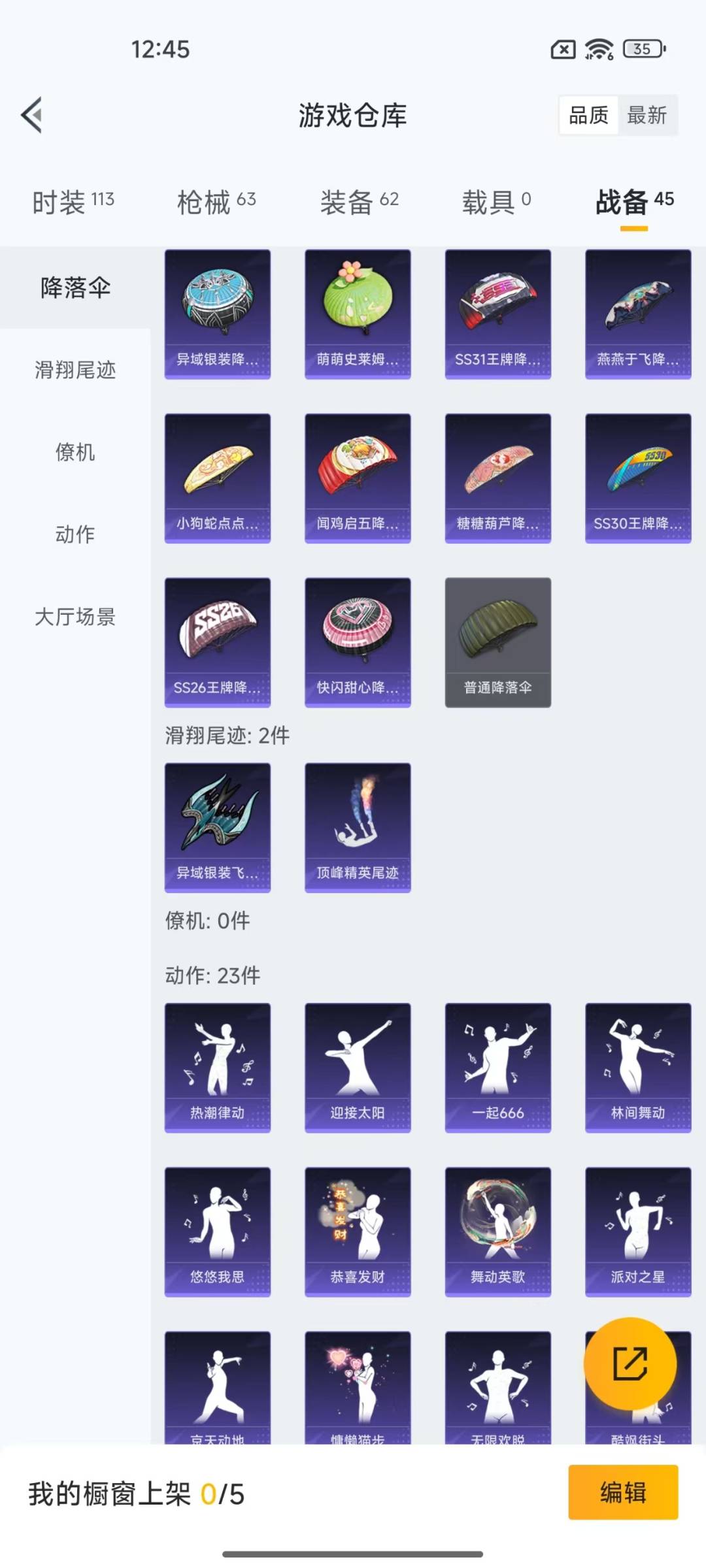Tap the floating share button

(630, 1364)
